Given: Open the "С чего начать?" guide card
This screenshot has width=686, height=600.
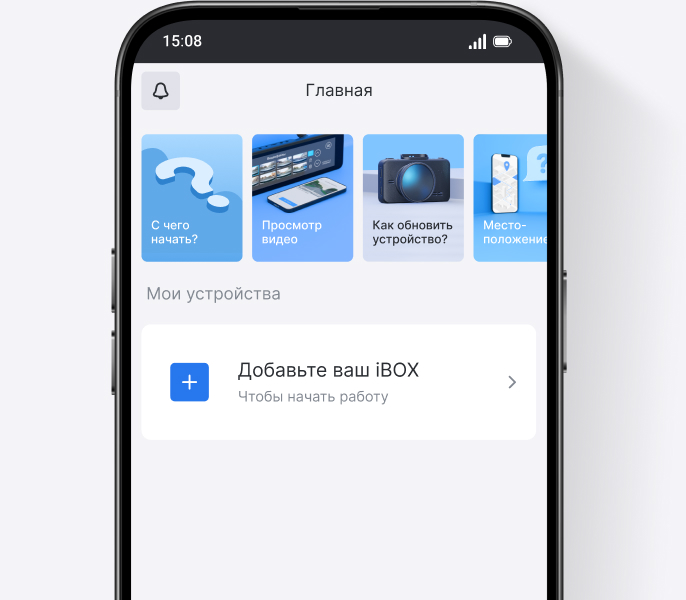Looking at the screenshot, I should coord(192,198).
